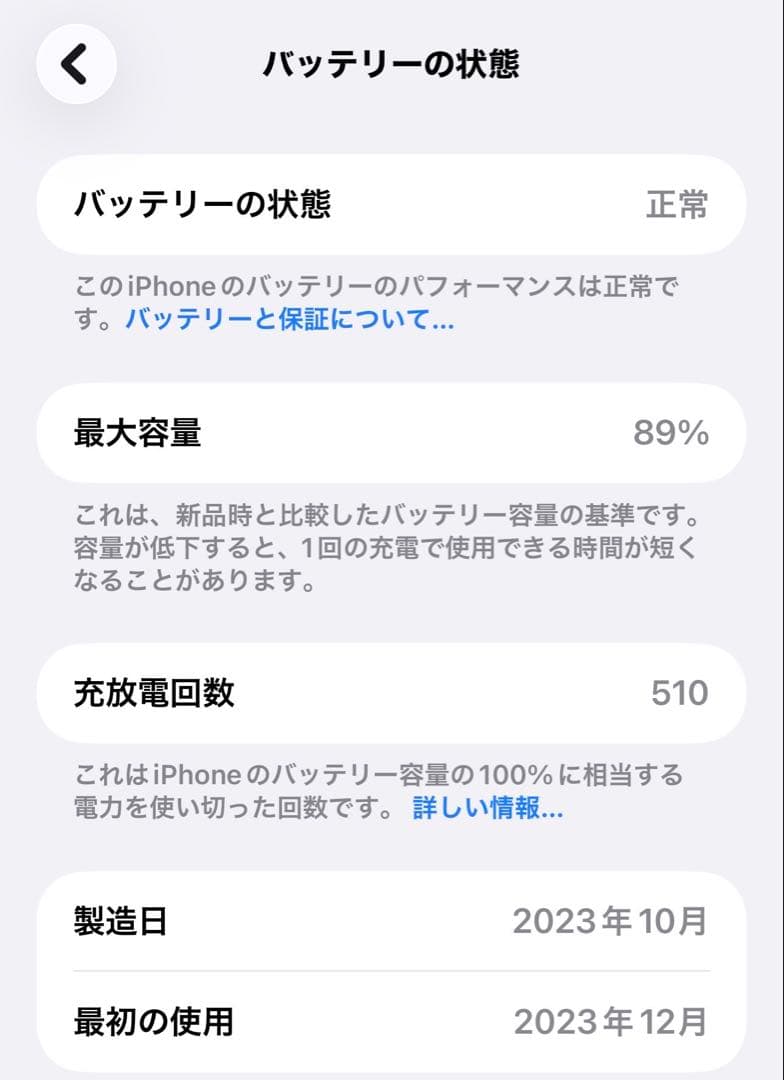Select the 最初の使用 first use row
The image size is (784, 1080).
coord(390,1023)
